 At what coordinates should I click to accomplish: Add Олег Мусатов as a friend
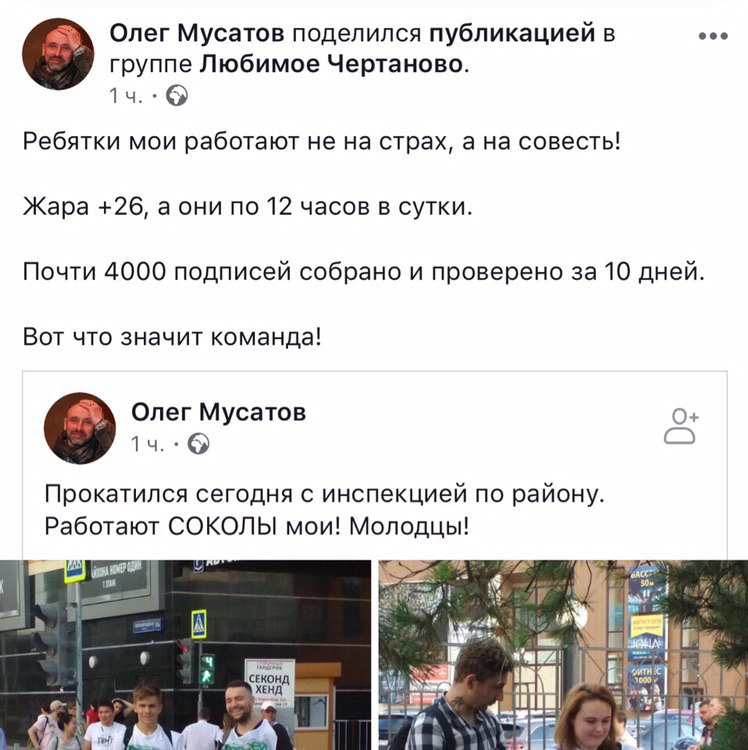(682, 425)
